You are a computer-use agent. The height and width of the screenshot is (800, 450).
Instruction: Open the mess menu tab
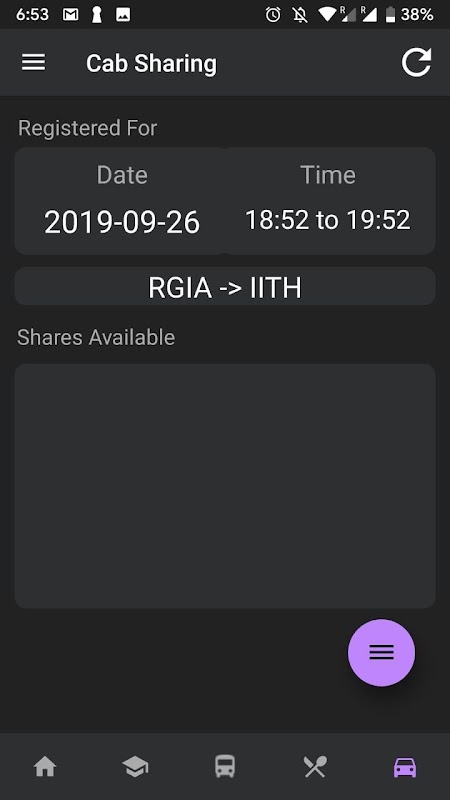[x=315, y=766]
